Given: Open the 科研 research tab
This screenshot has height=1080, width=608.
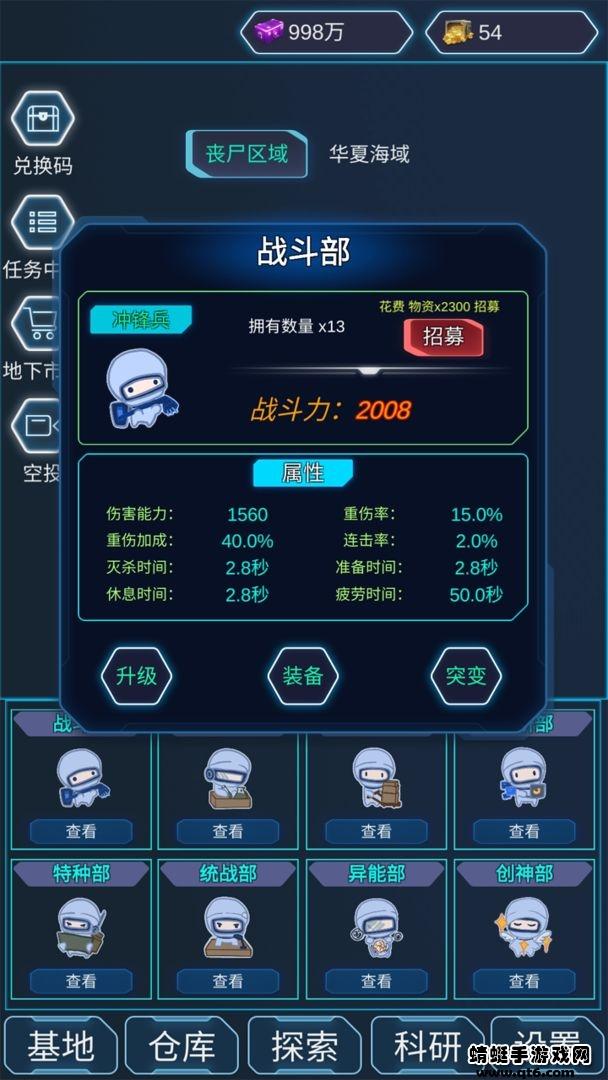Looking at the screenshot, I should 427,1046.
